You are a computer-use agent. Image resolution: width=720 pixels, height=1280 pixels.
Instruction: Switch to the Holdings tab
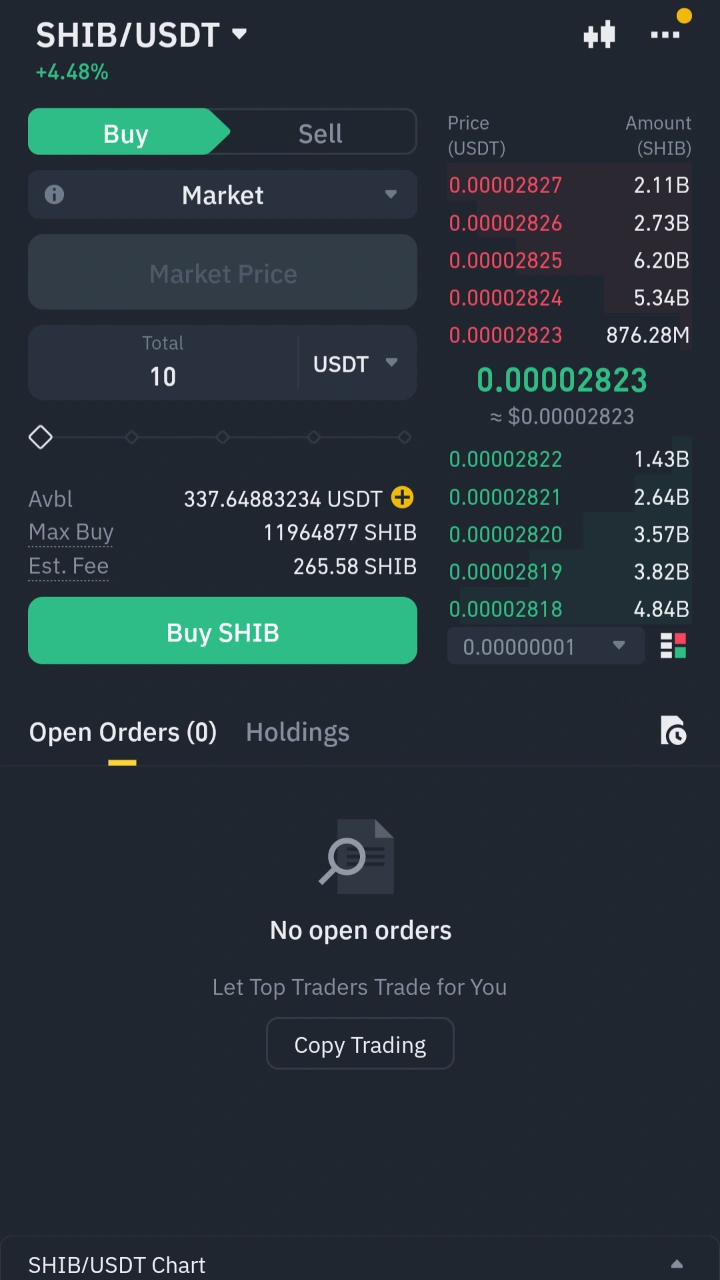point(297,732)
